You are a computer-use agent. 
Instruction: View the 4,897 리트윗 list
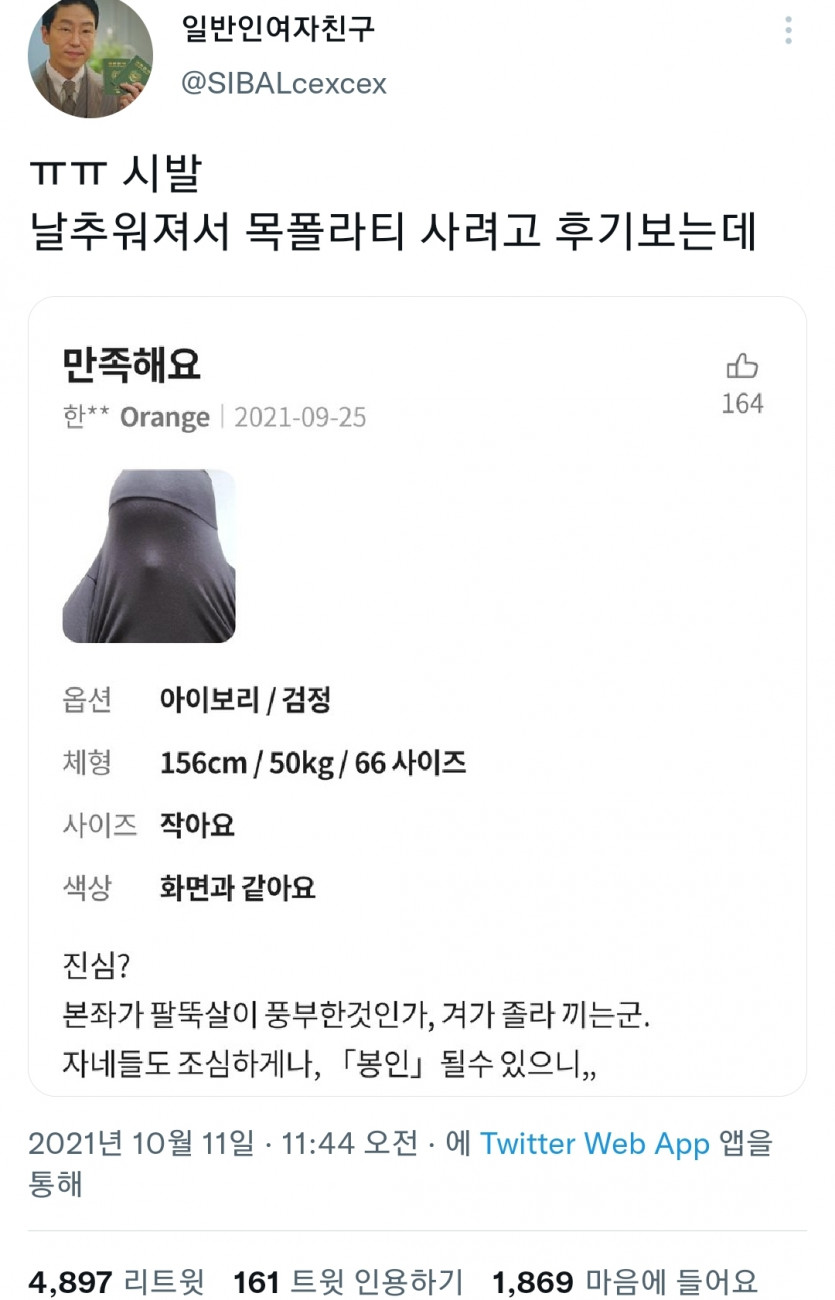(x=116, y=1281)
